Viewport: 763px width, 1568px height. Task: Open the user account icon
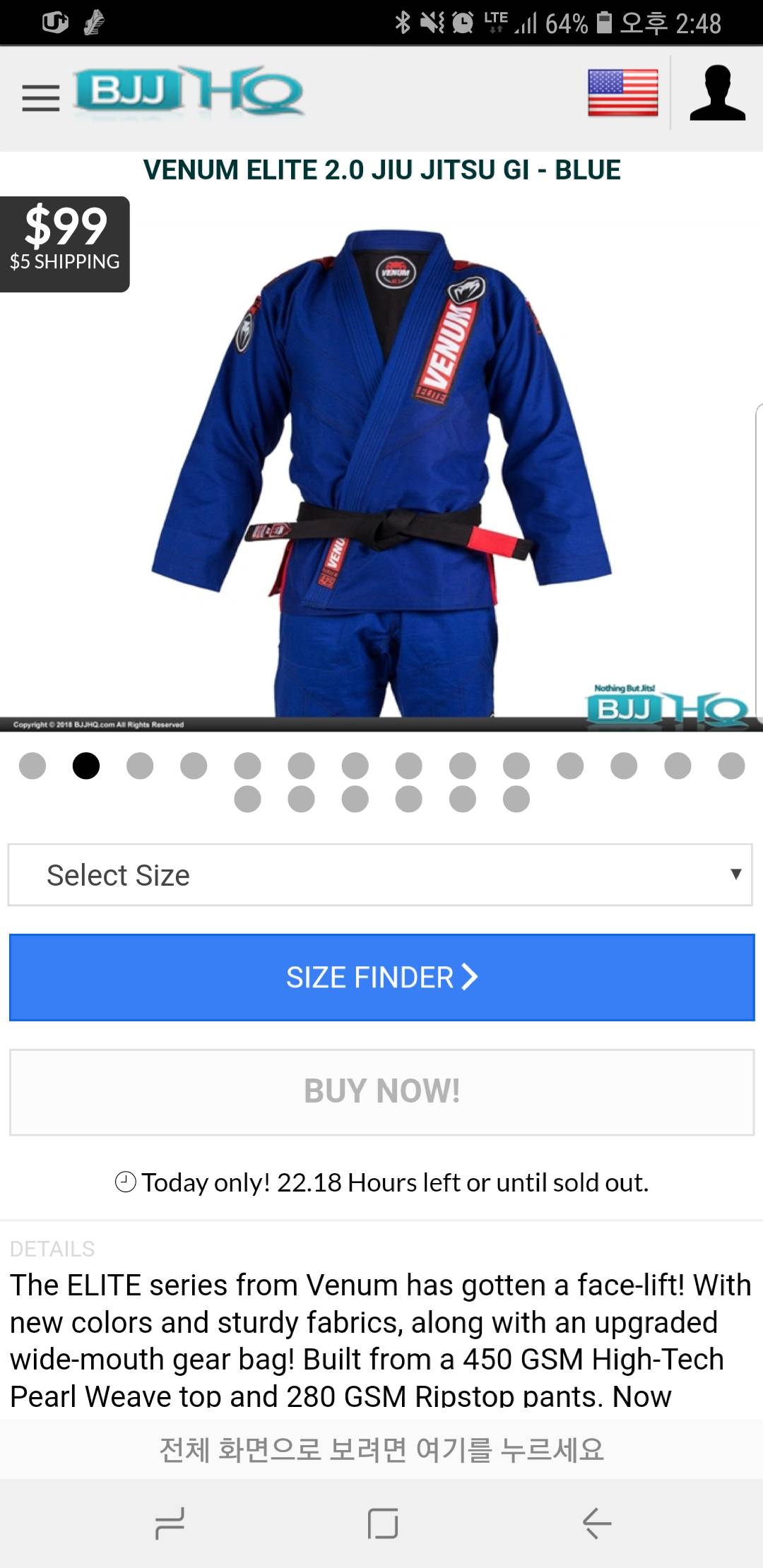(717, 93)
